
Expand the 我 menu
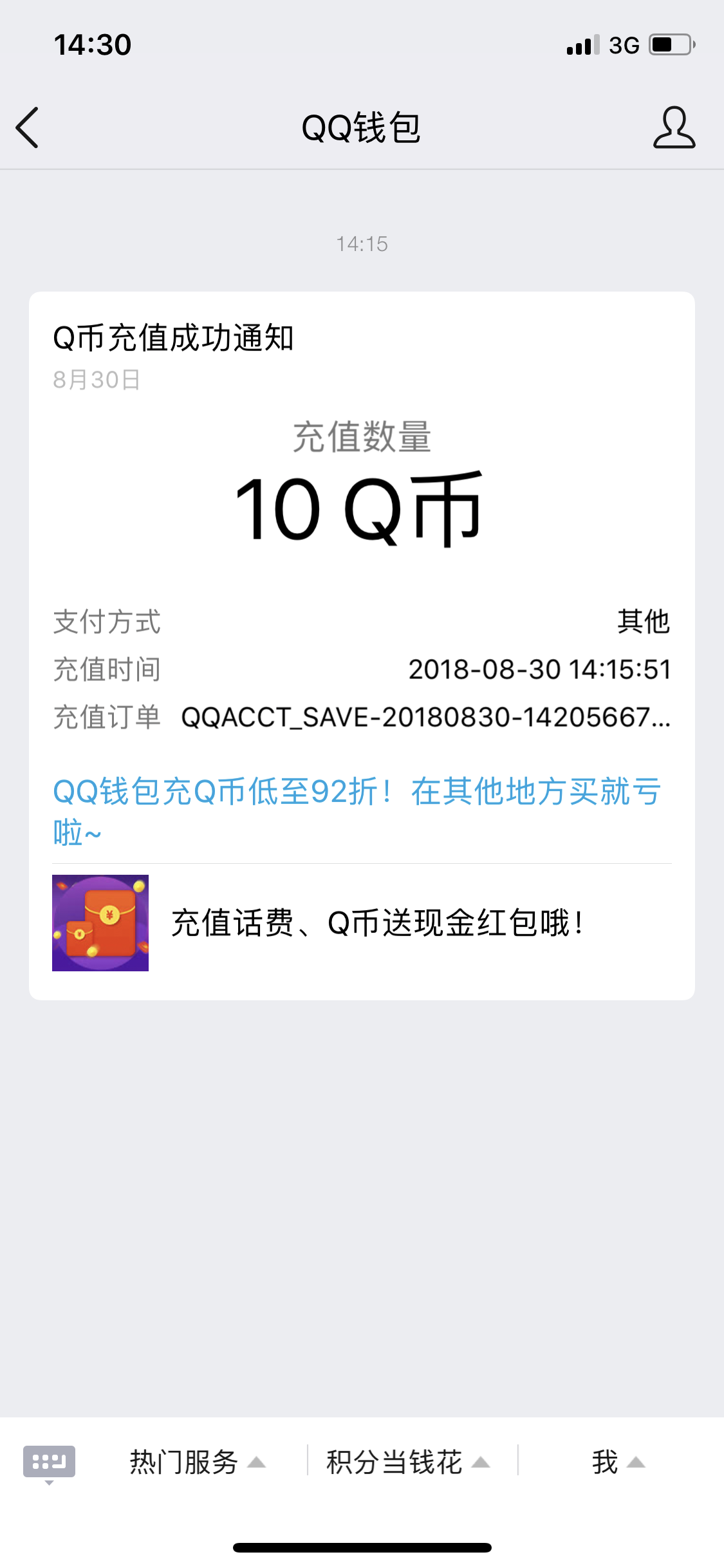coord(618,1462)
